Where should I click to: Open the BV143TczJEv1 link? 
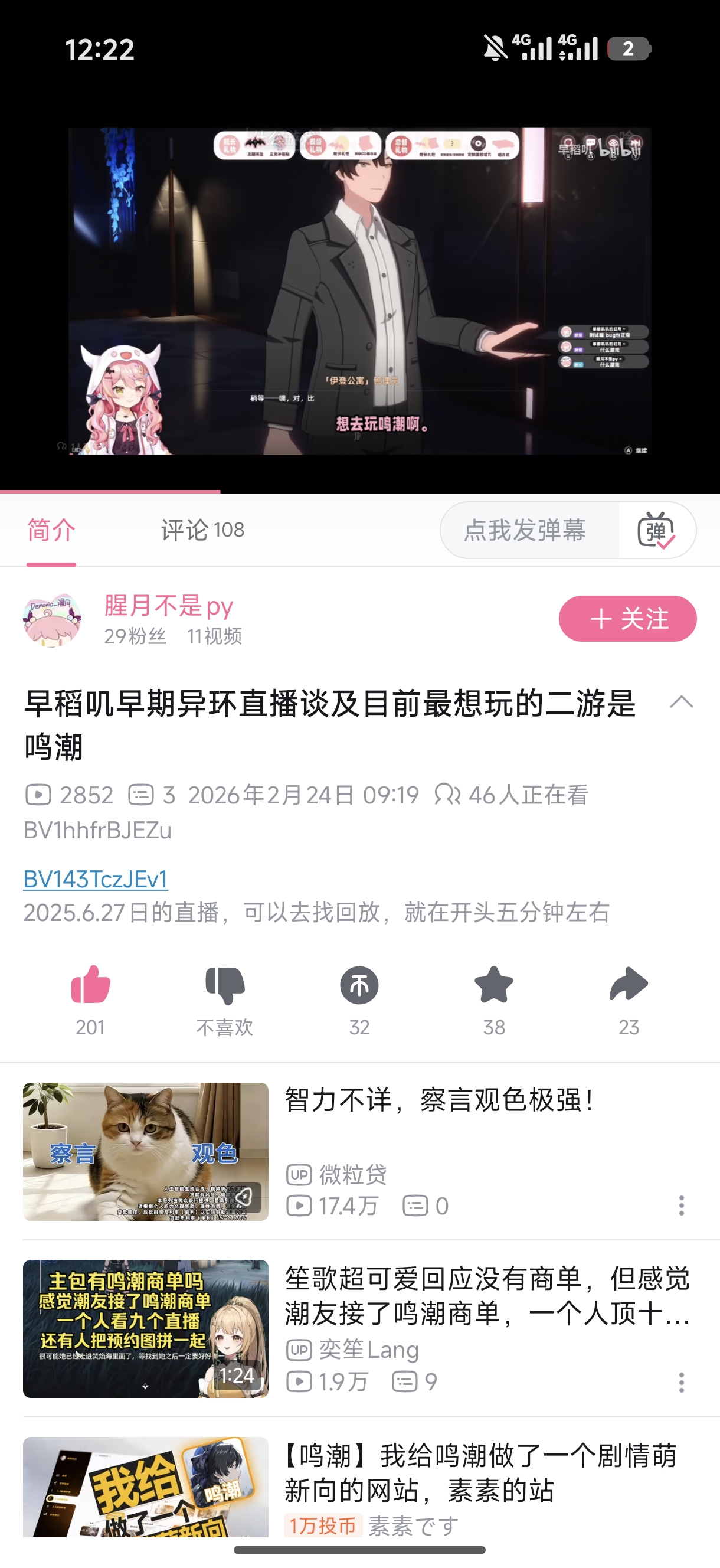point(96,879)
